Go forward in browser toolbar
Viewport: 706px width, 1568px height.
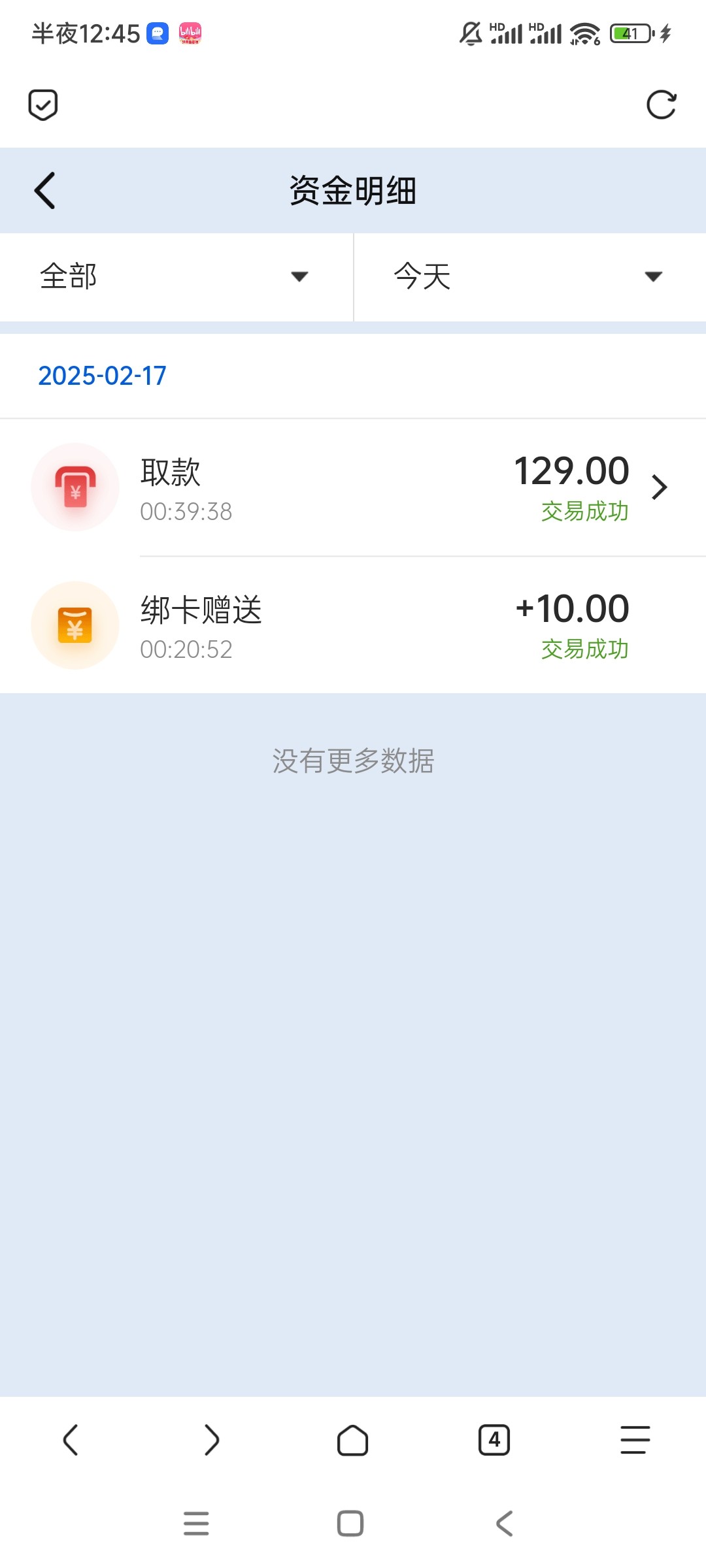click(212, 1440)
